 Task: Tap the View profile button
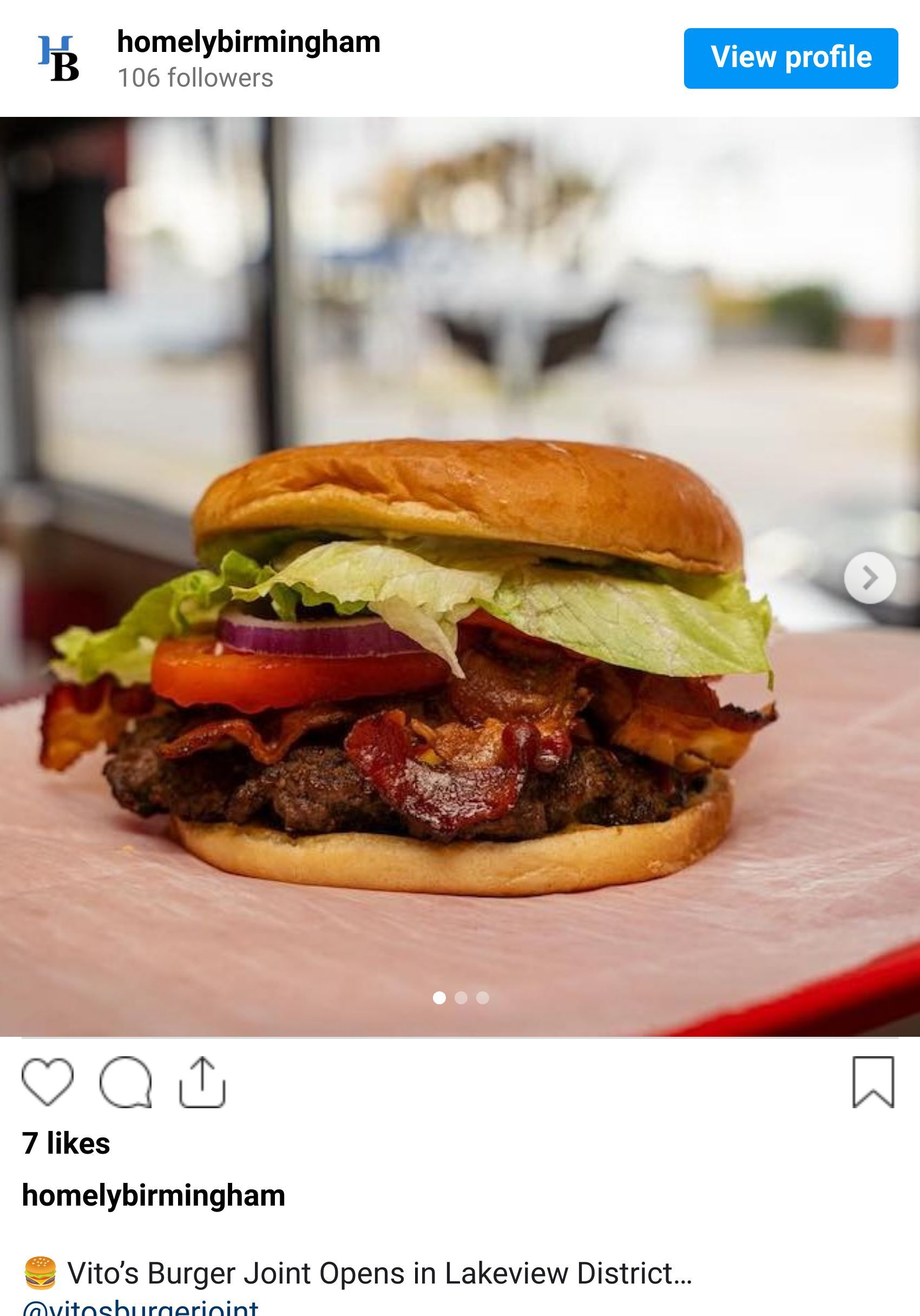click(x=791, y=58)
